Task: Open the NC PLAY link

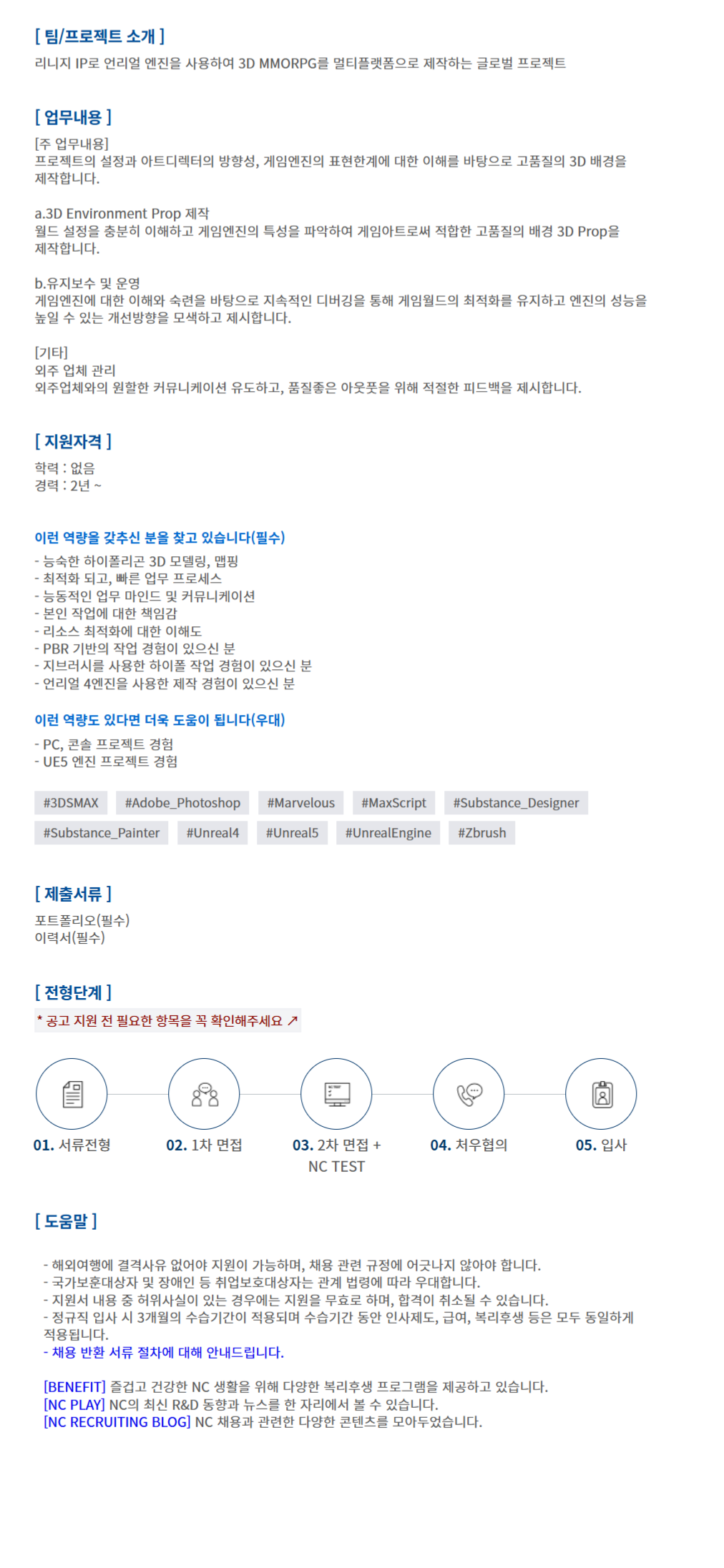Action: coord(74,1404)
